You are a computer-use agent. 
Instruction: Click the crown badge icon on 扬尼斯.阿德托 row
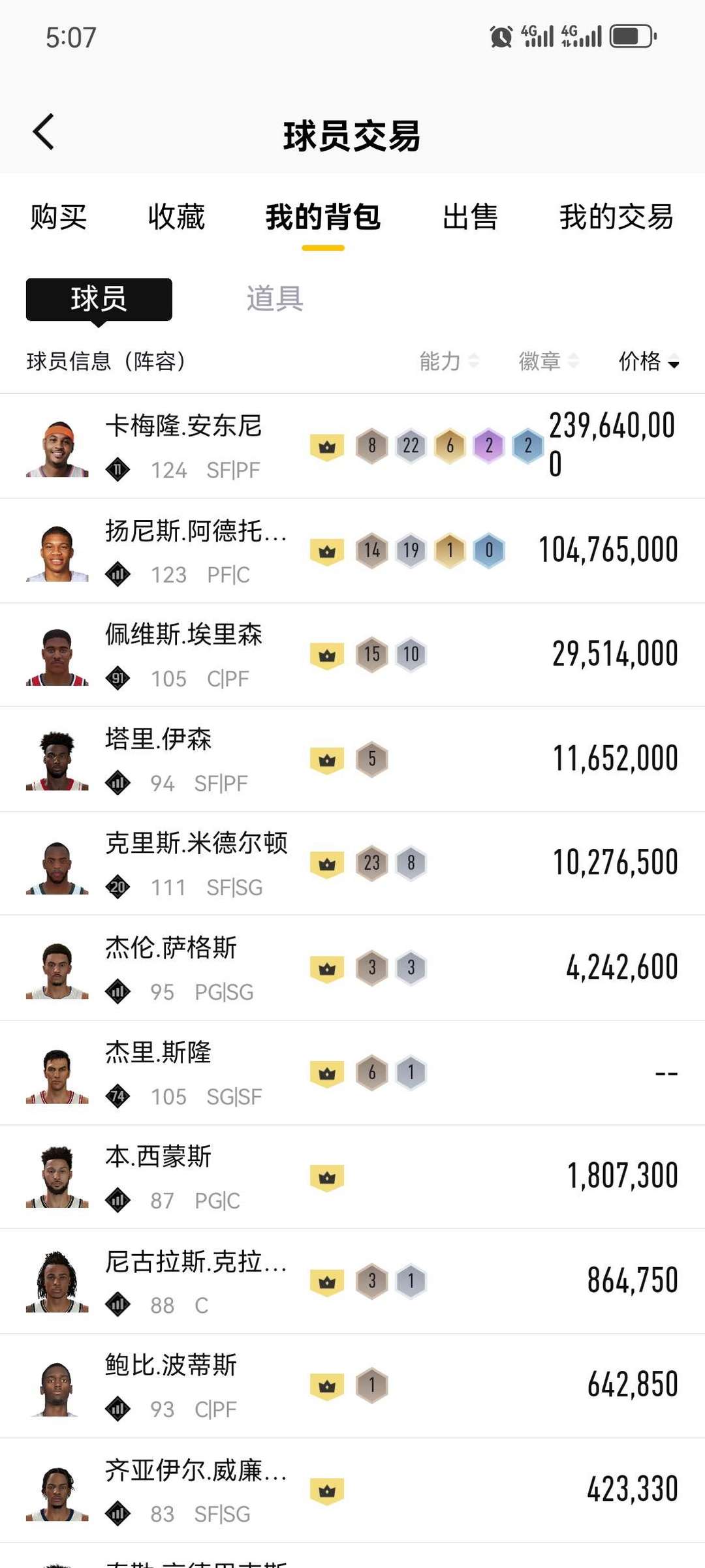326,550
